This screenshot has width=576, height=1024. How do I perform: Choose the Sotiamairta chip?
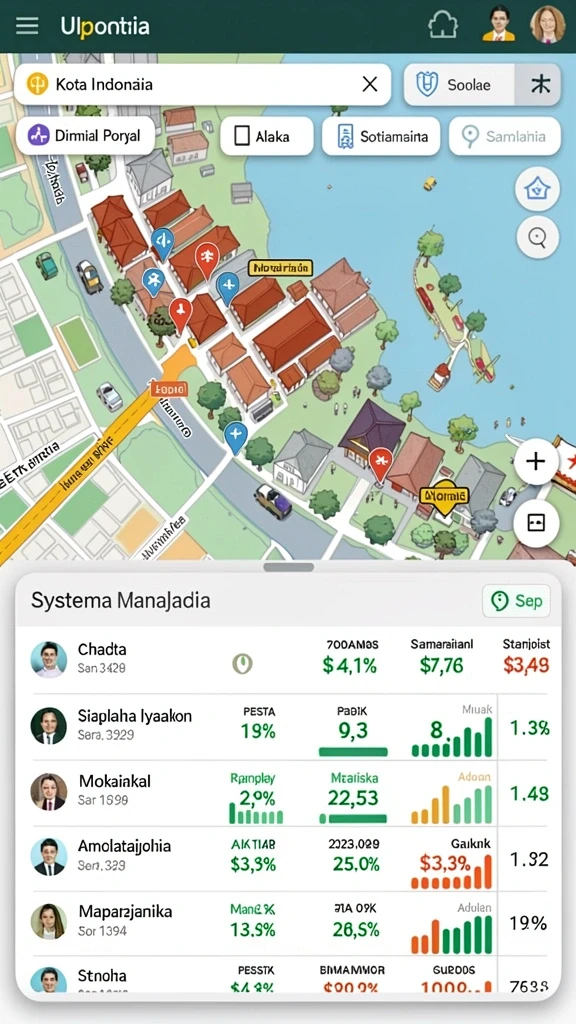(381, 136)
